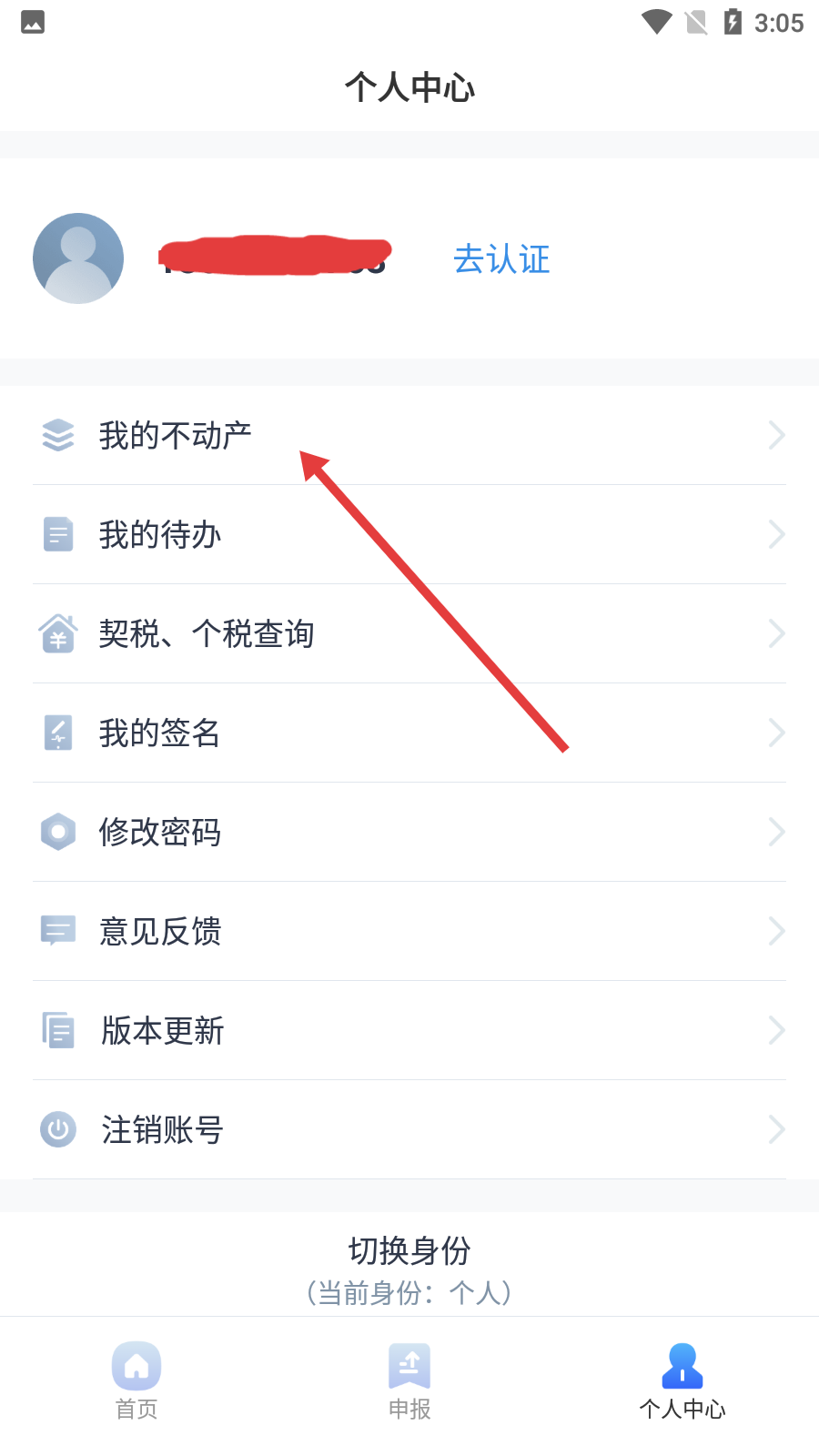This screenshot has height=1456, width=819.
Task: Switch to the 申报 tab
Action: 409,1380
